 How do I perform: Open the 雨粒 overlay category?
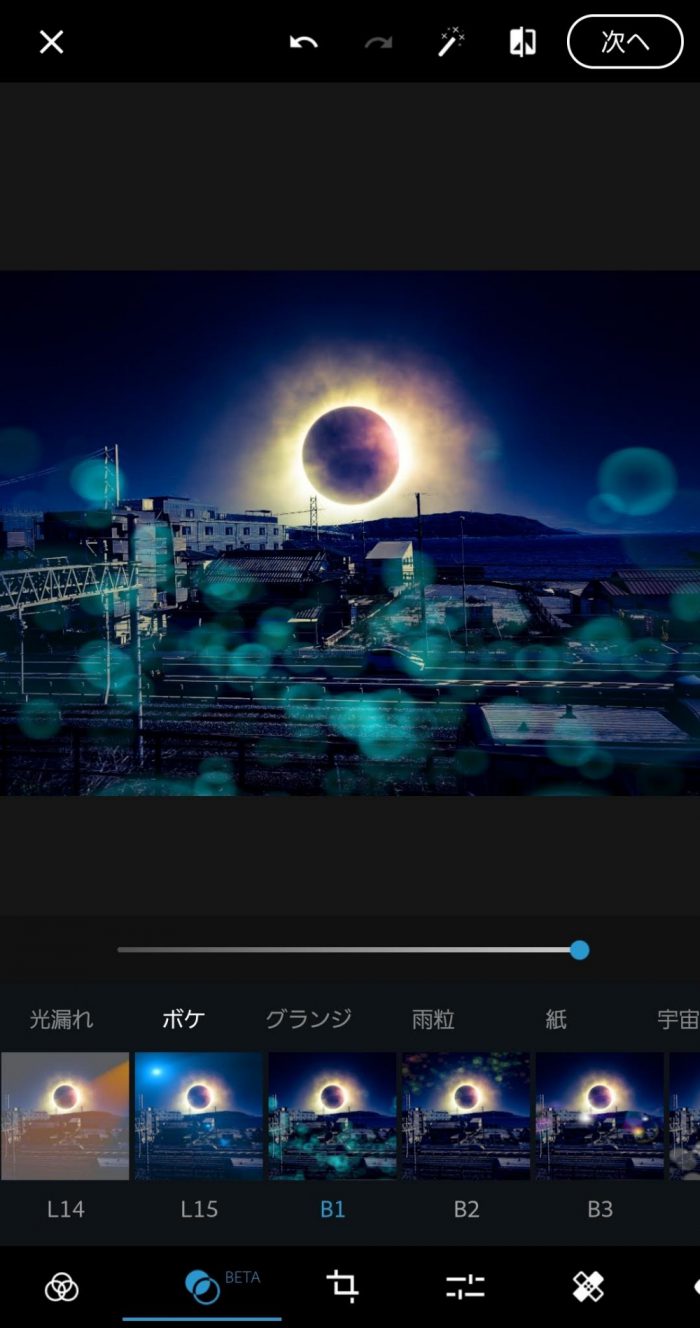pos(433,1019)
